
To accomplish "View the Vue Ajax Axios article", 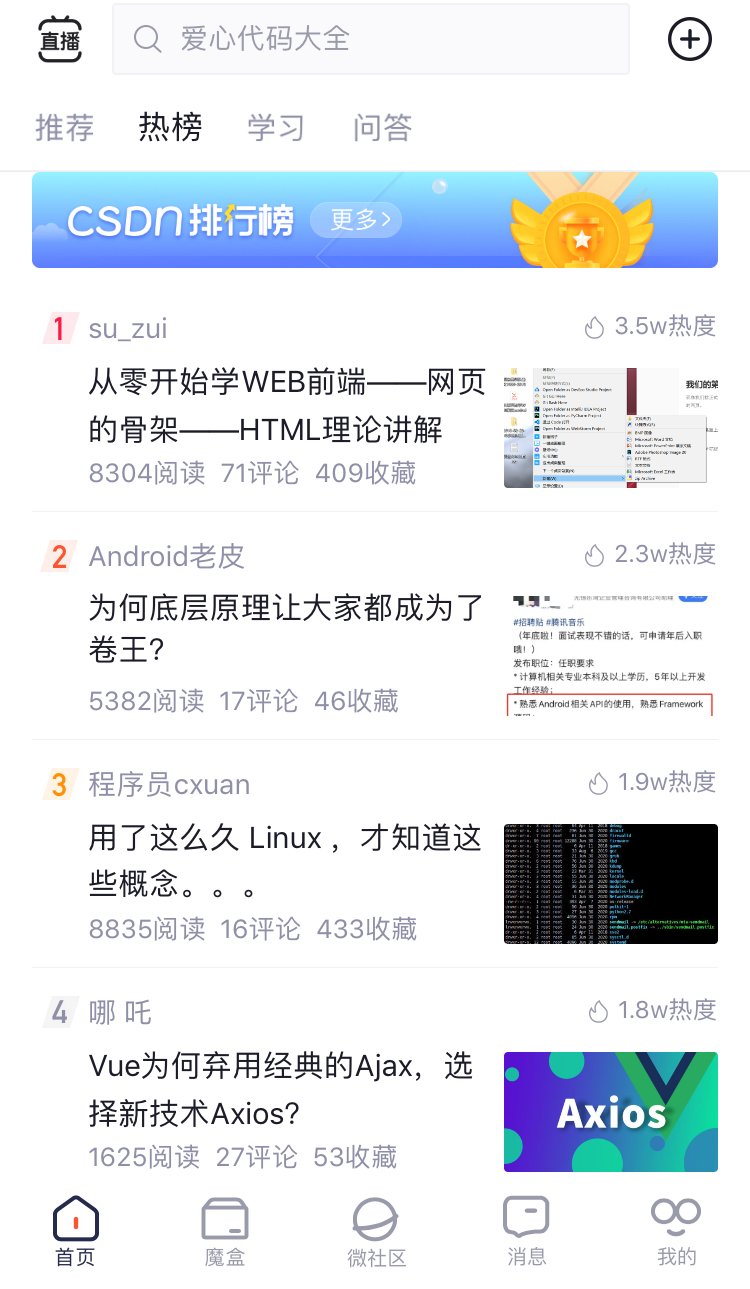I will pos(281,1090).
